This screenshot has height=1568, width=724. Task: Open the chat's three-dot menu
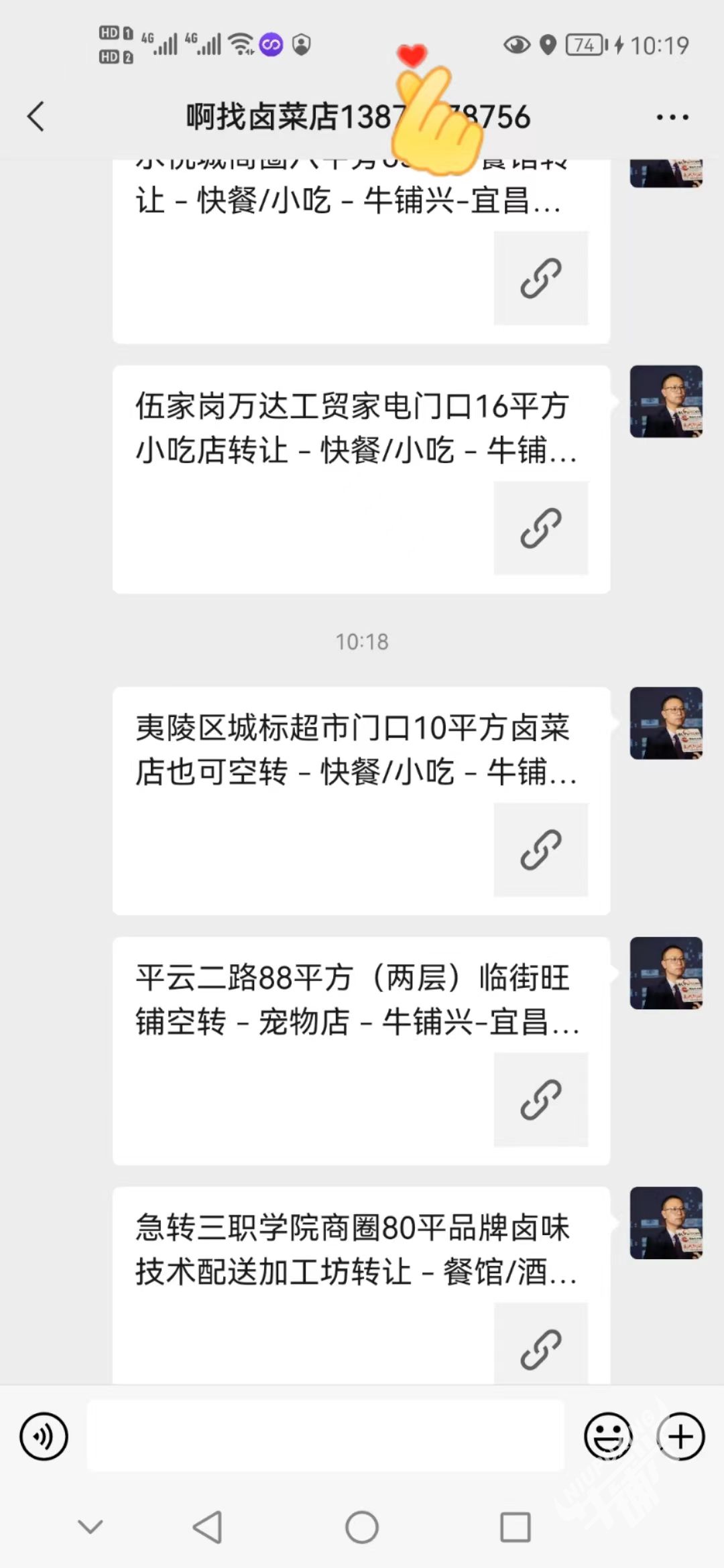[x=672, y=117]
